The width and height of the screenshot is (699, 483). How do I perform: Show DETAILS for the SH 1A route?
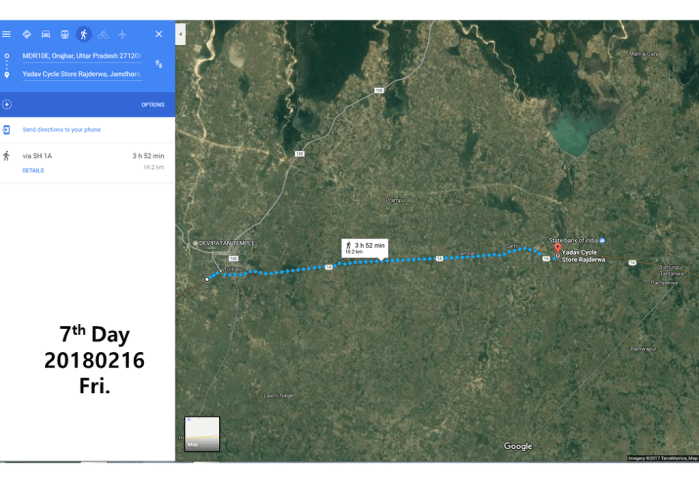(x=33, y=171)
